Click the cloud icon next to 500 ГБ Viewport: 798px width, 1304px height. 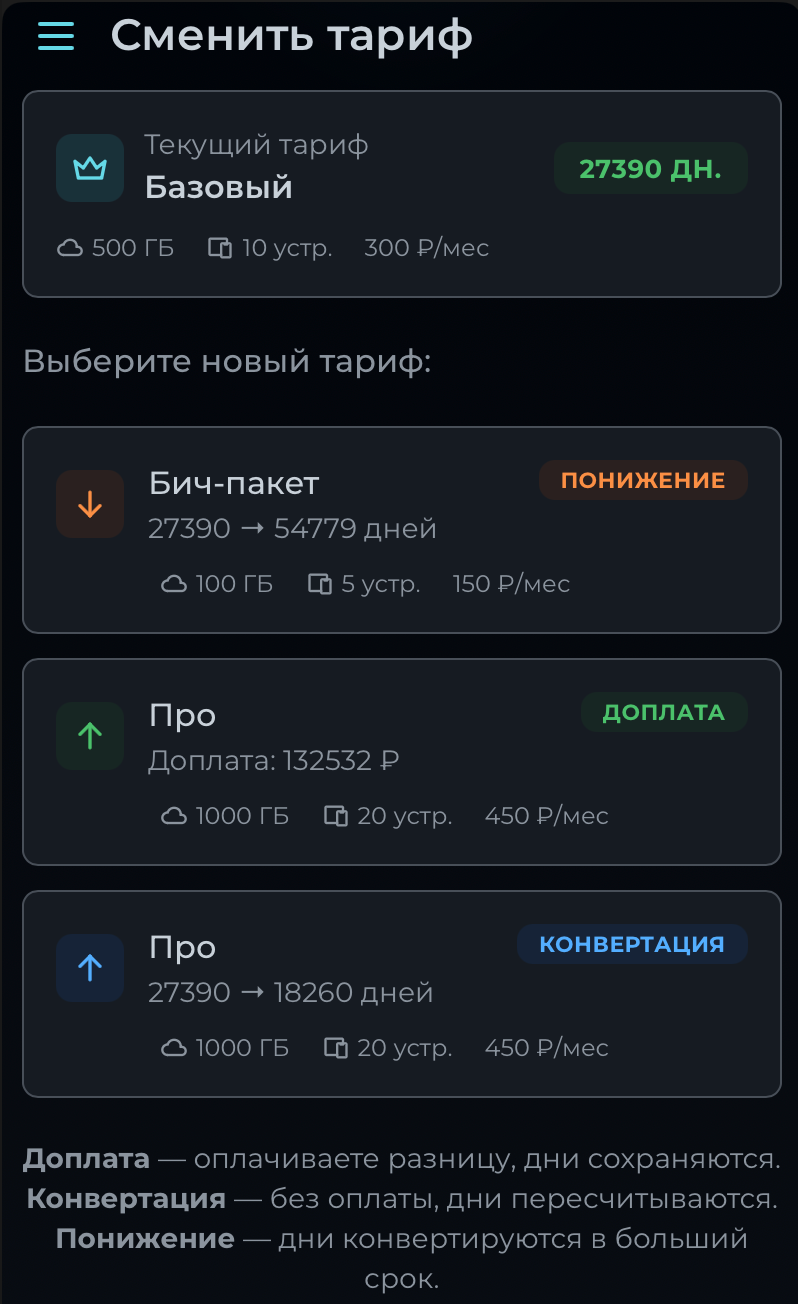(x=70, y=247)
